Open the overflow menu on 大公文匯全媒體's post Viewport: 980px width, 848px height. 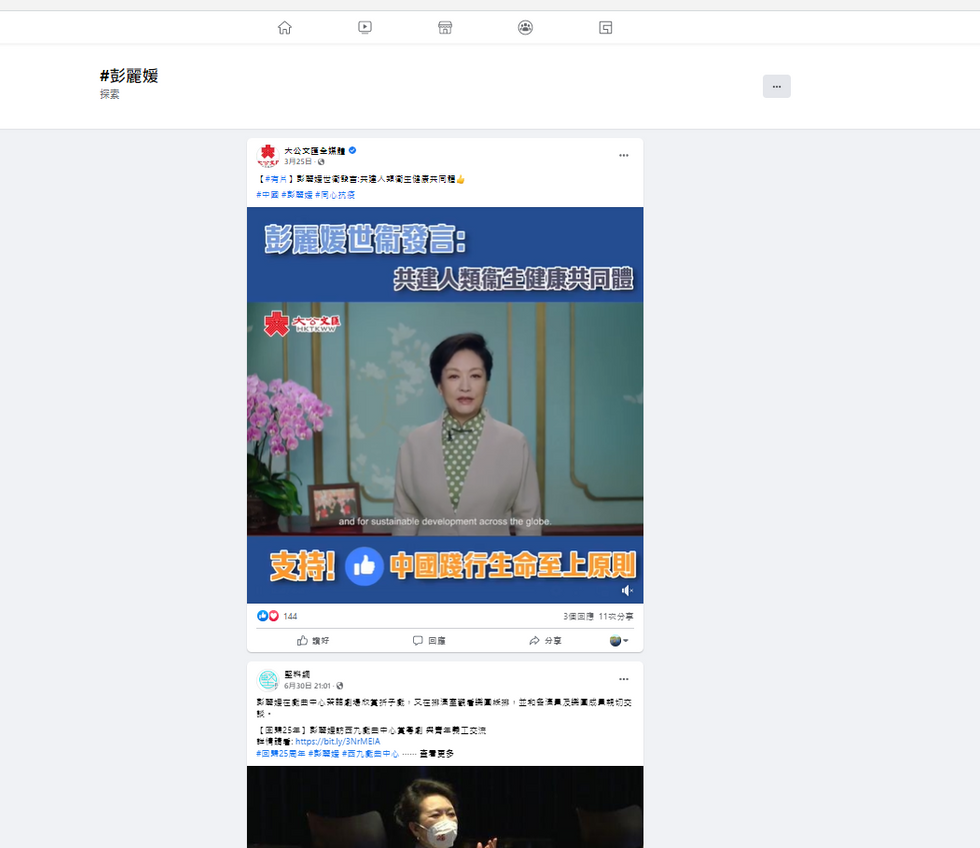pyautogui.click(x=623, y=155)
